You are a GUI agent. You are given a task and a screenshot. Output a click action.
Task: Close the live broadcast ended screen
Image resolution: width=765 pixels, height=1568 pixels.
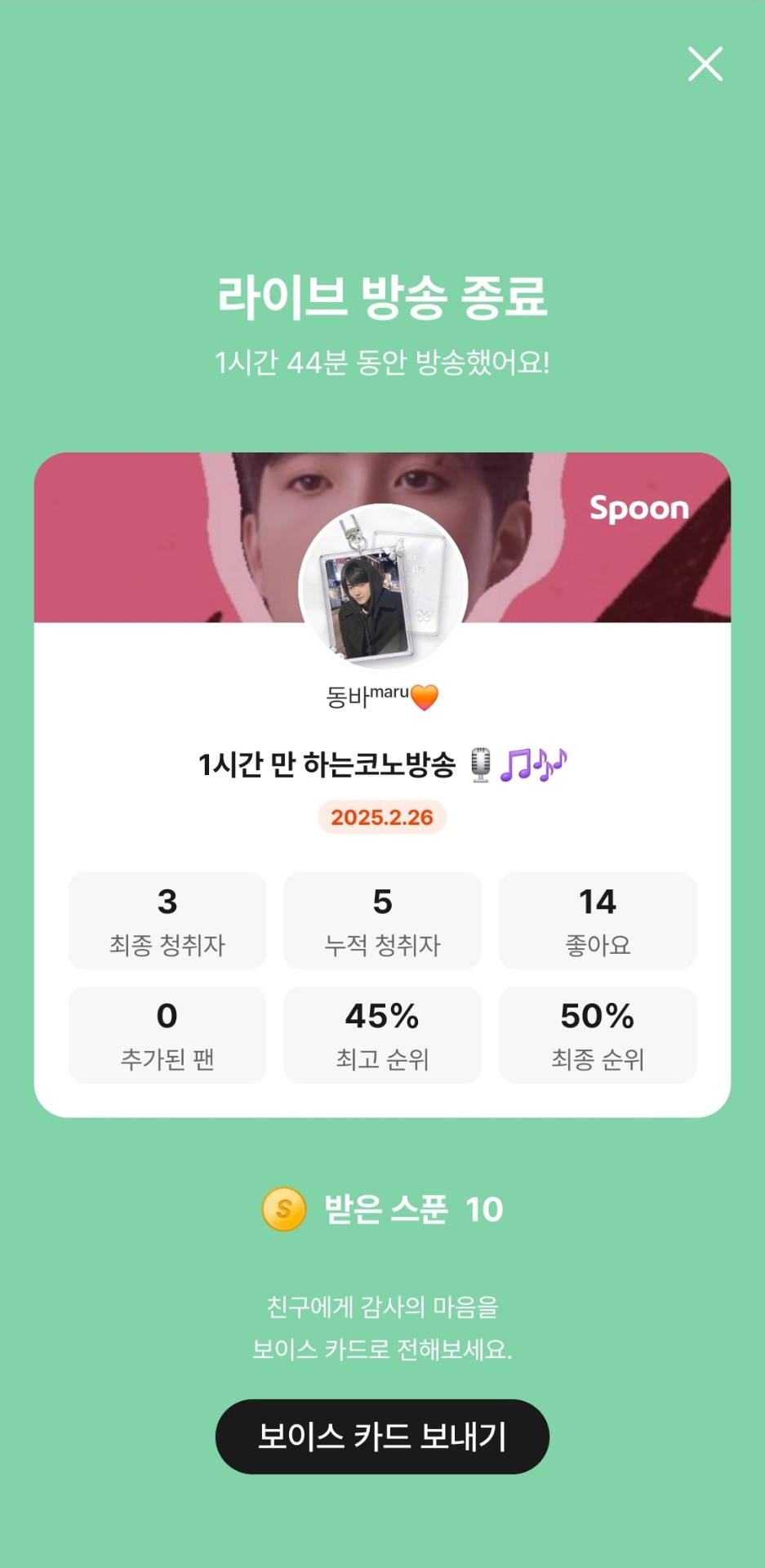(x=705, y=64)
